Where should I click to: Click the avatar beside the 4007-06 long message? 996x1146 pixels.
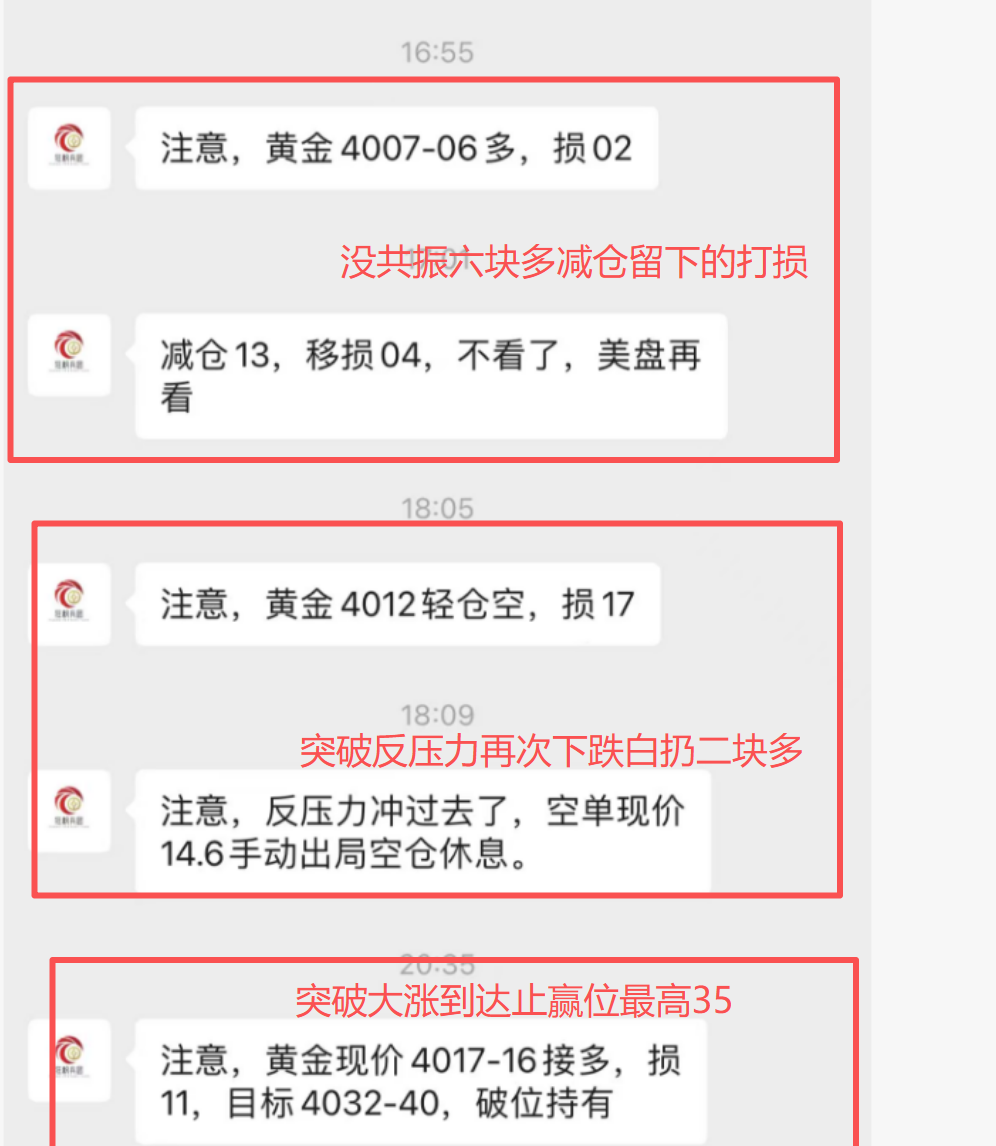(69, 149)
